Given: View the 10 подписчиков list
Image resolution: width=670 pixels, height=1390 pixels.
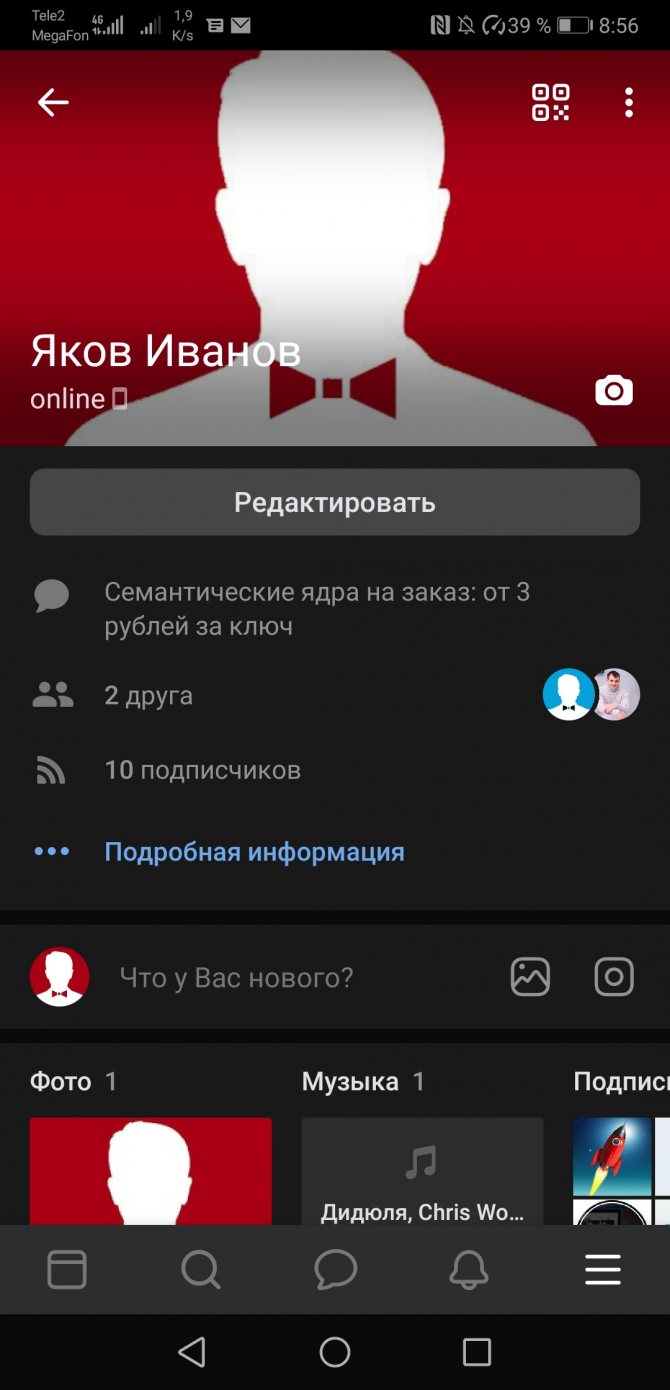Looking at the screenshot, I should (x=335, y=770).
